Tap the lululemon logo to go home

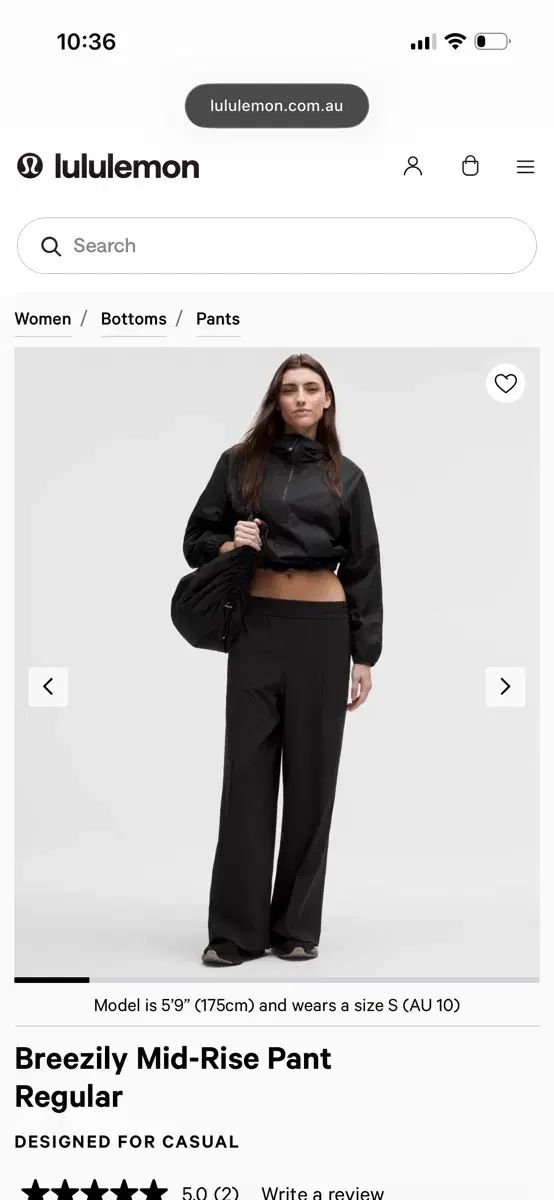click(108, 166)
